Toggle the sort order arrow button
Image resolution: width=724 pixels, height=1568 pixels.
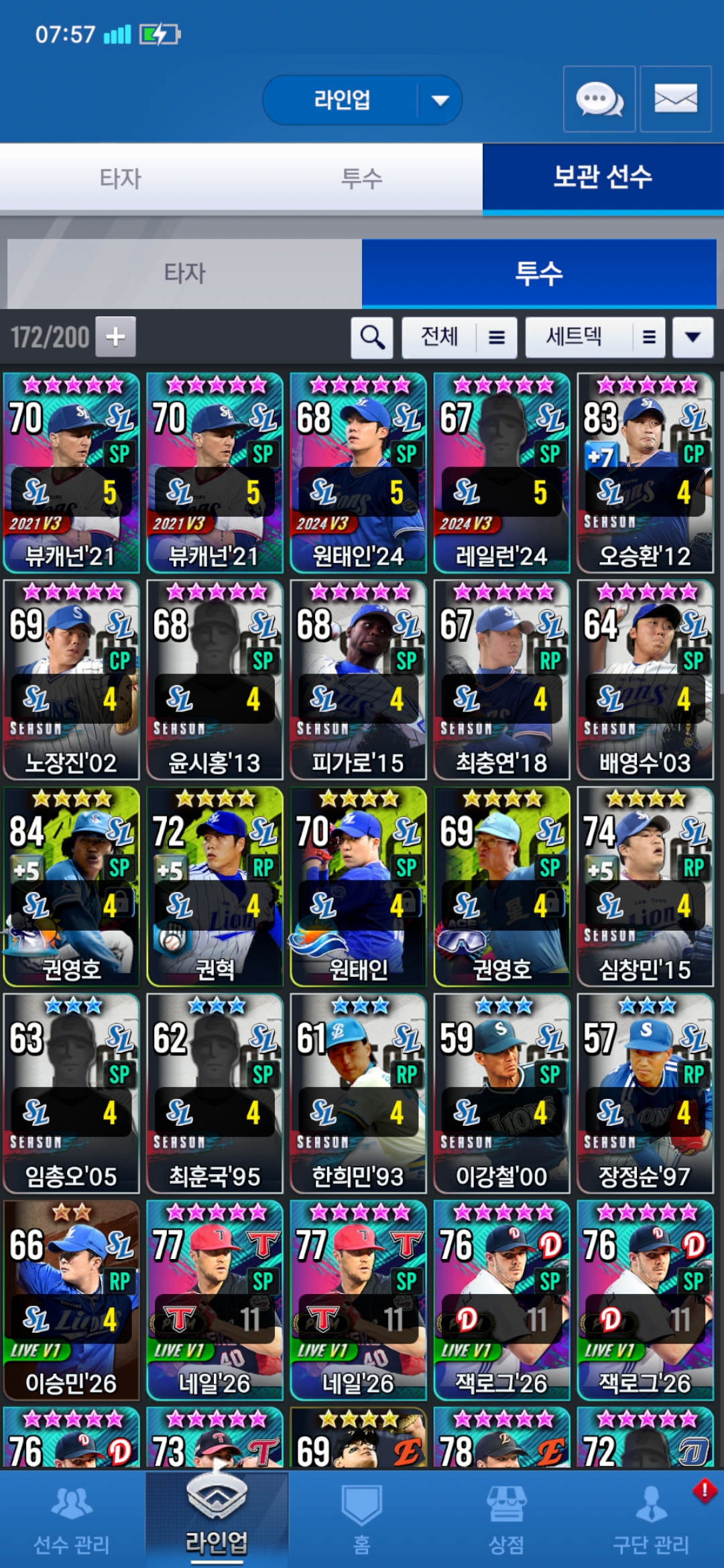(692, 337)
